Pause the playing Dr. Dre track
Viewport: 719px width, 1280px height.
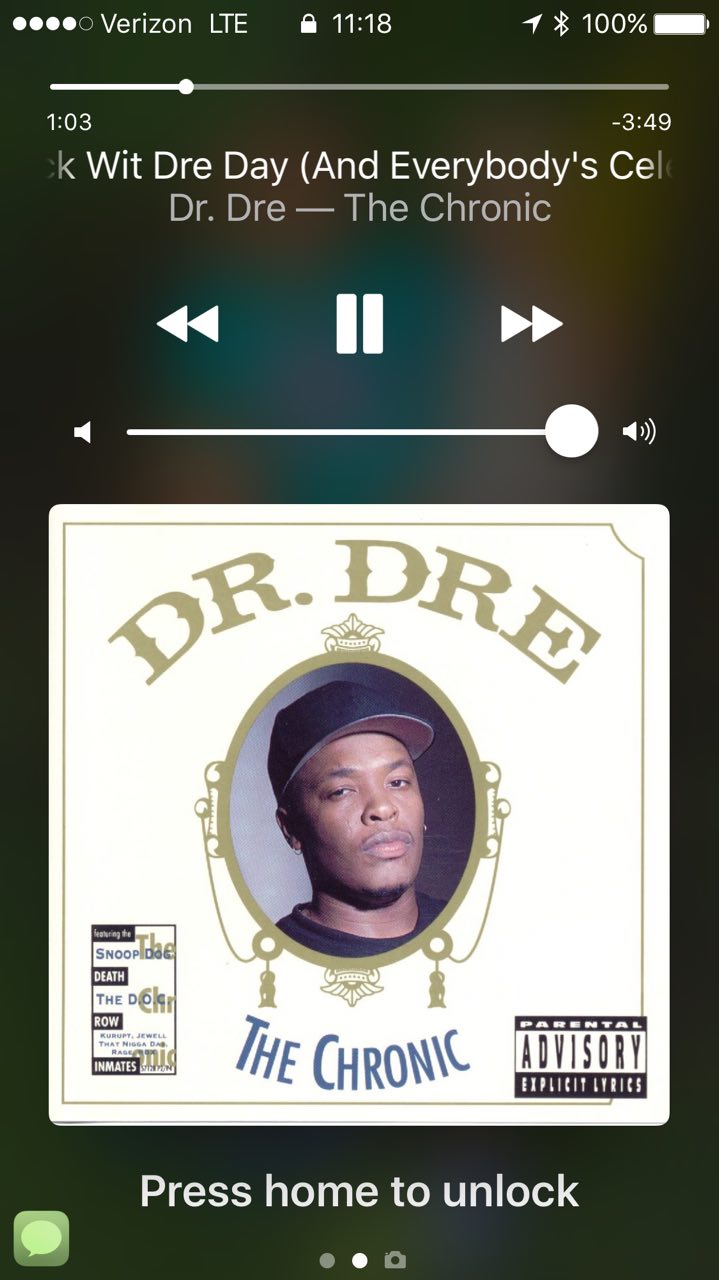(359, 323)
